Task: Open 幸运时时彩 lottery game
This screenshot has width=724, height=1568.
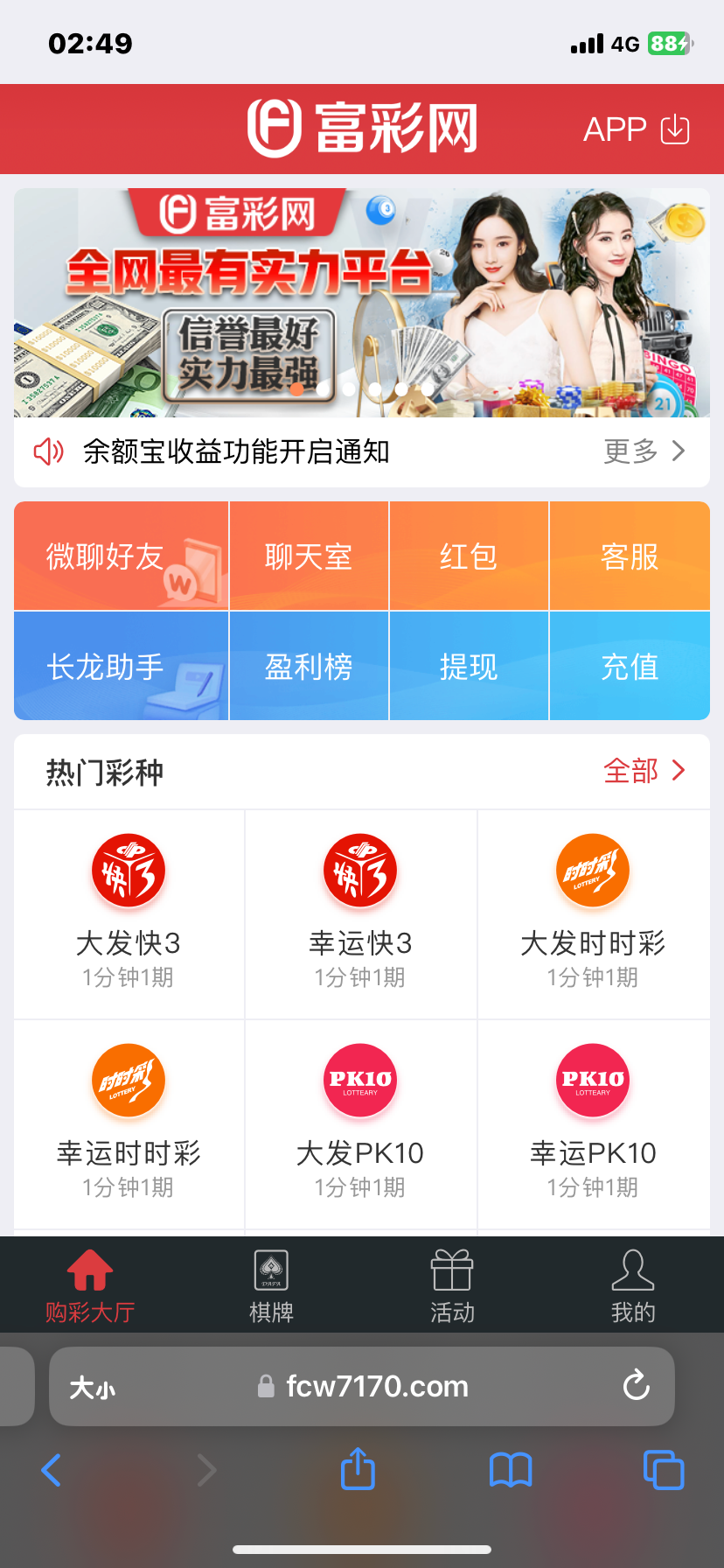Action: click(129, 1122)
